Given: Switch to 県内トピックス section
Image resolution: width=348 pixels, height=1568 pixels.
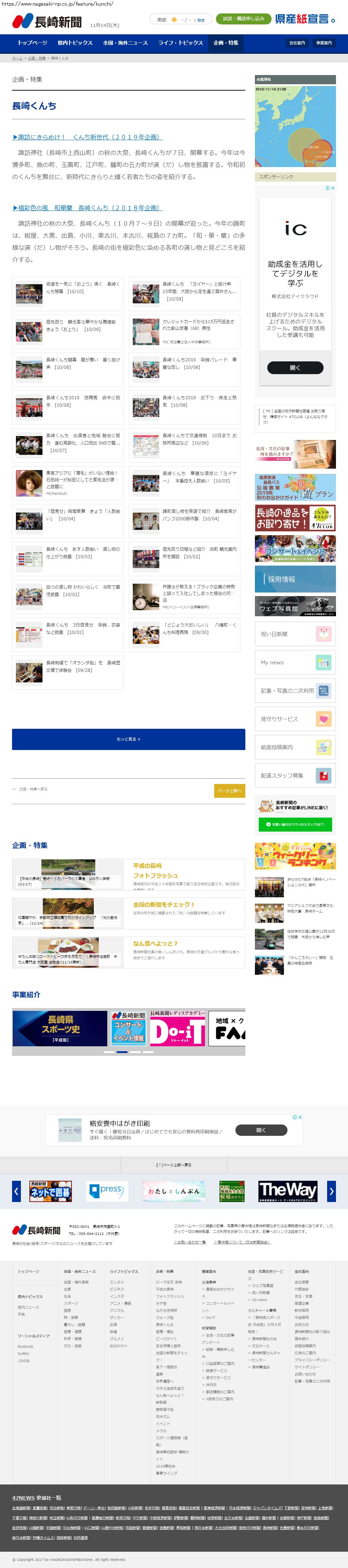Looking at the screenshot, I should pos(75,42).
